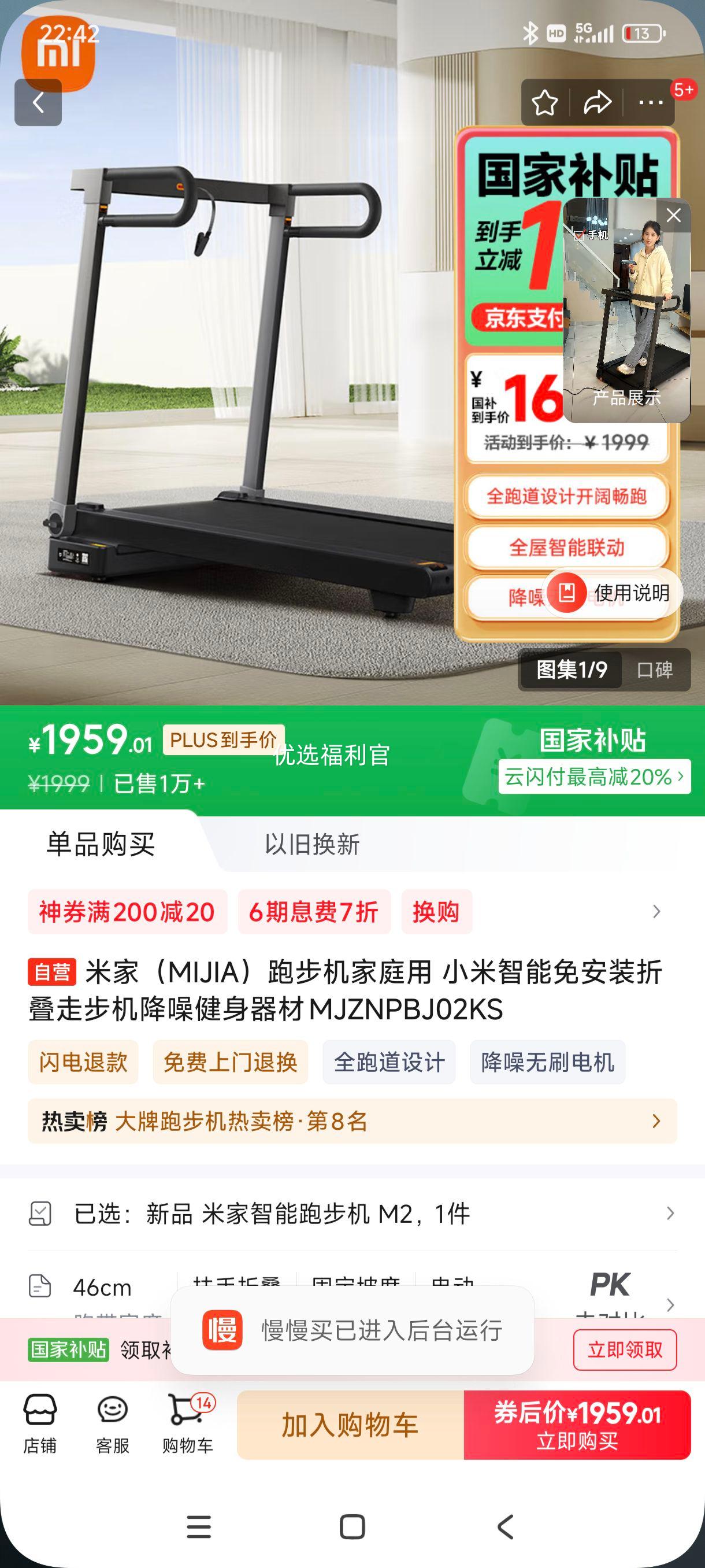Share the product using the share icon

[x=597, y=103]
